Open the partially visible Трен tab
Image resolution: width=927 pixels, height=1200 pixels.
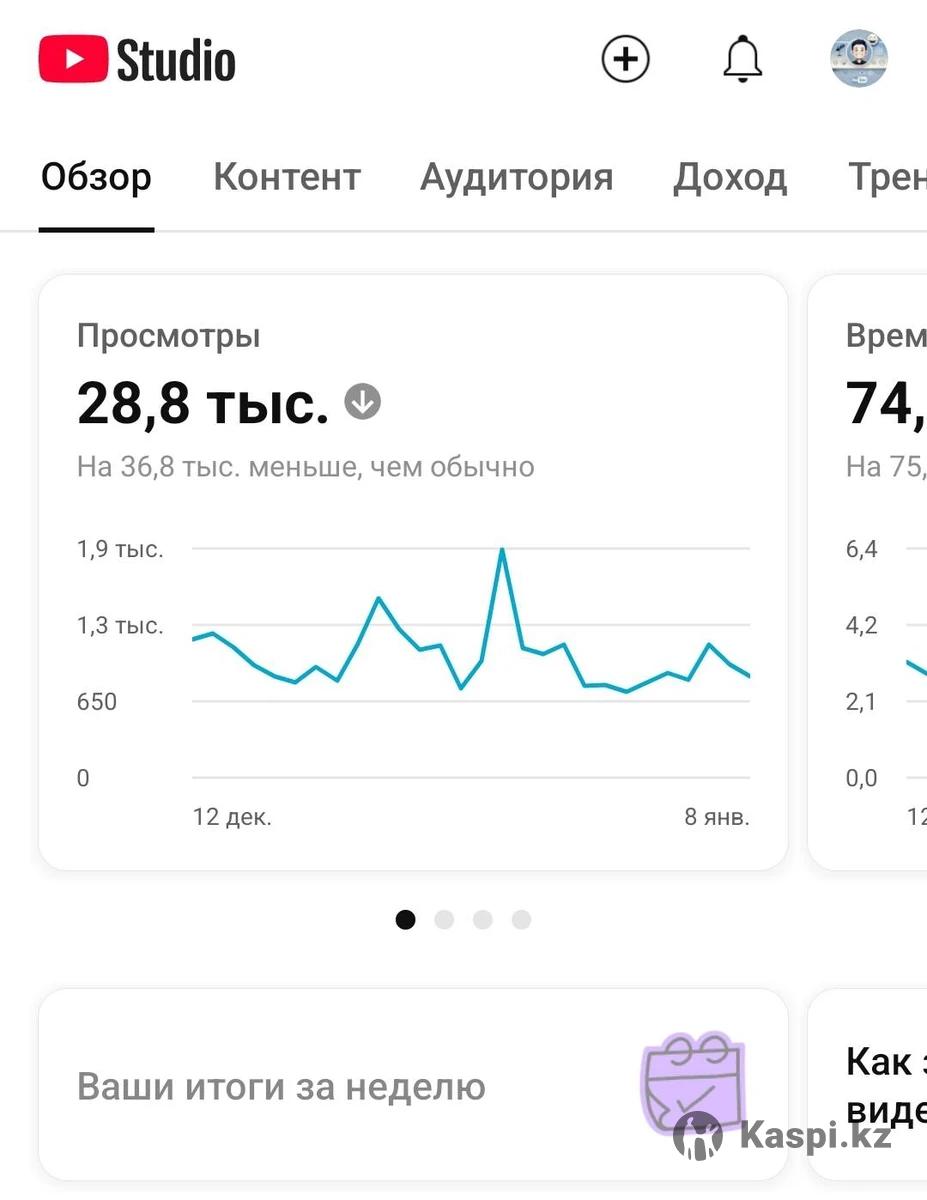[x=886, y=178]
